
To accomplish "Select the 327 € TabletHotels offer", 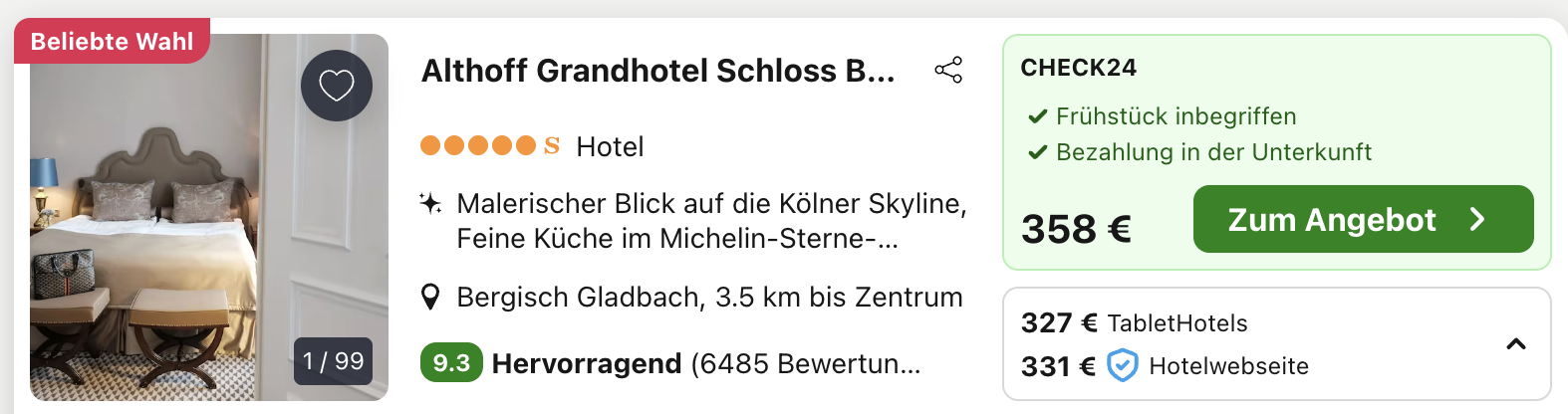I will 1134,323.
